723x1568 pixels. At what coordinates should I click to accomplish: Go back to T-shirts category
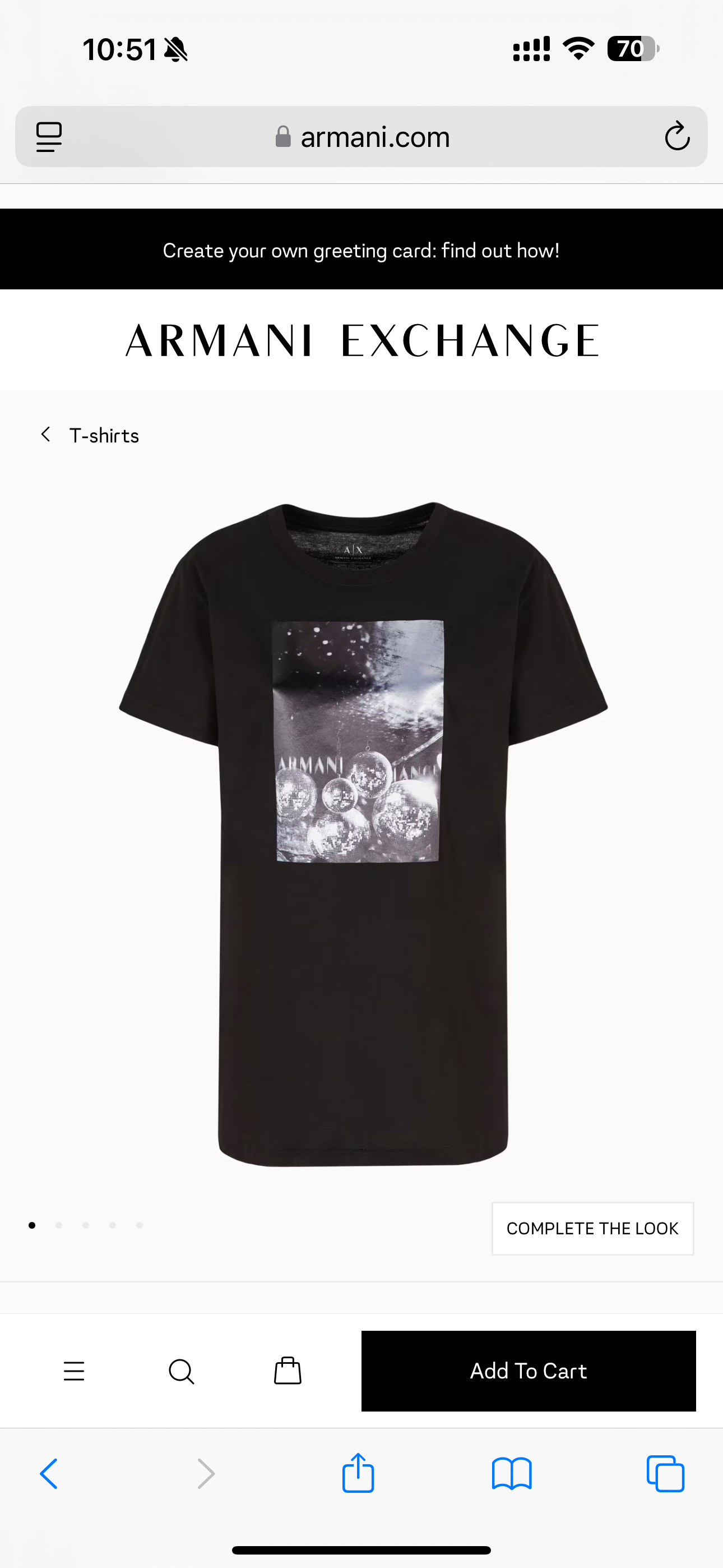click(x=90, y=436)
